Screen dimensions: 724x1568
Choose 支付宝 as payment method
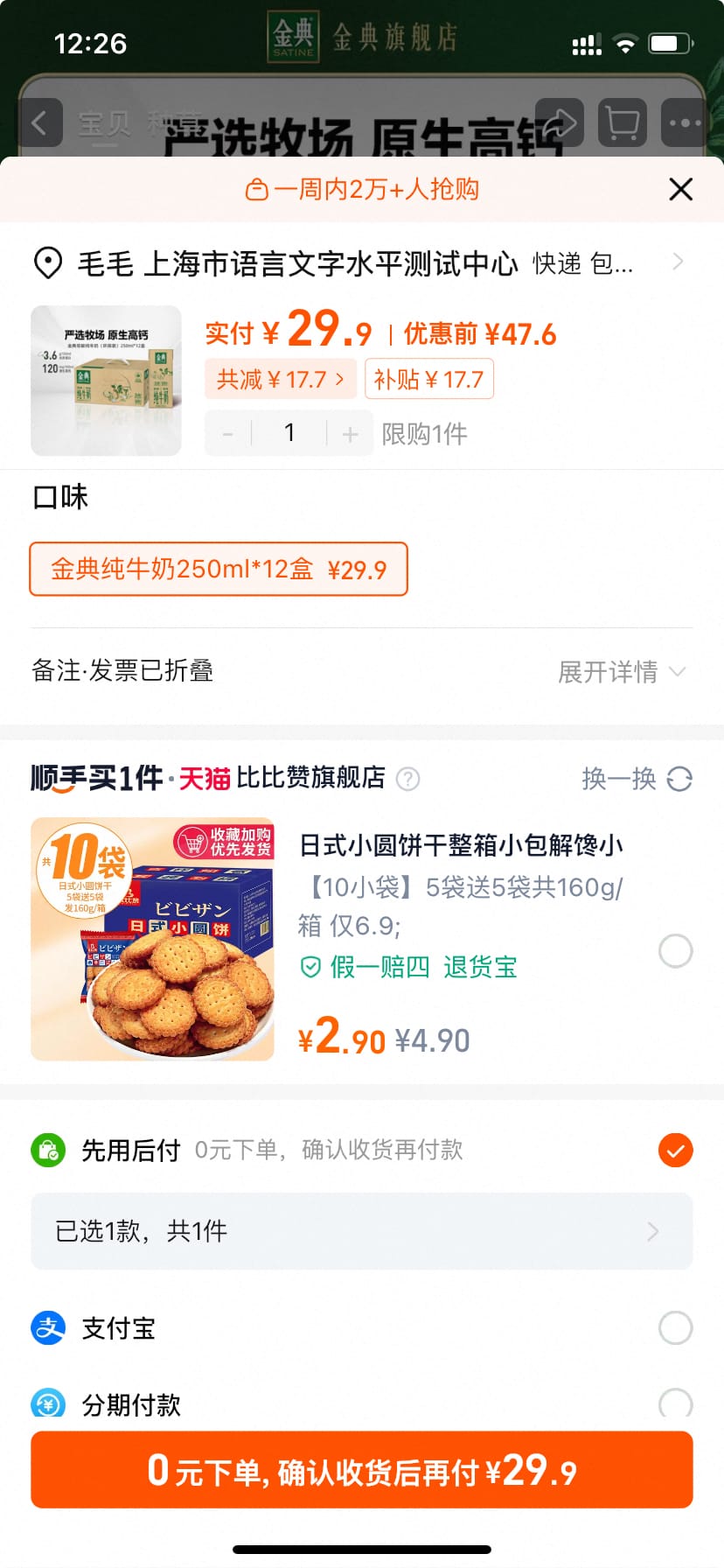pyautogui.click(x=674, y=1327)
